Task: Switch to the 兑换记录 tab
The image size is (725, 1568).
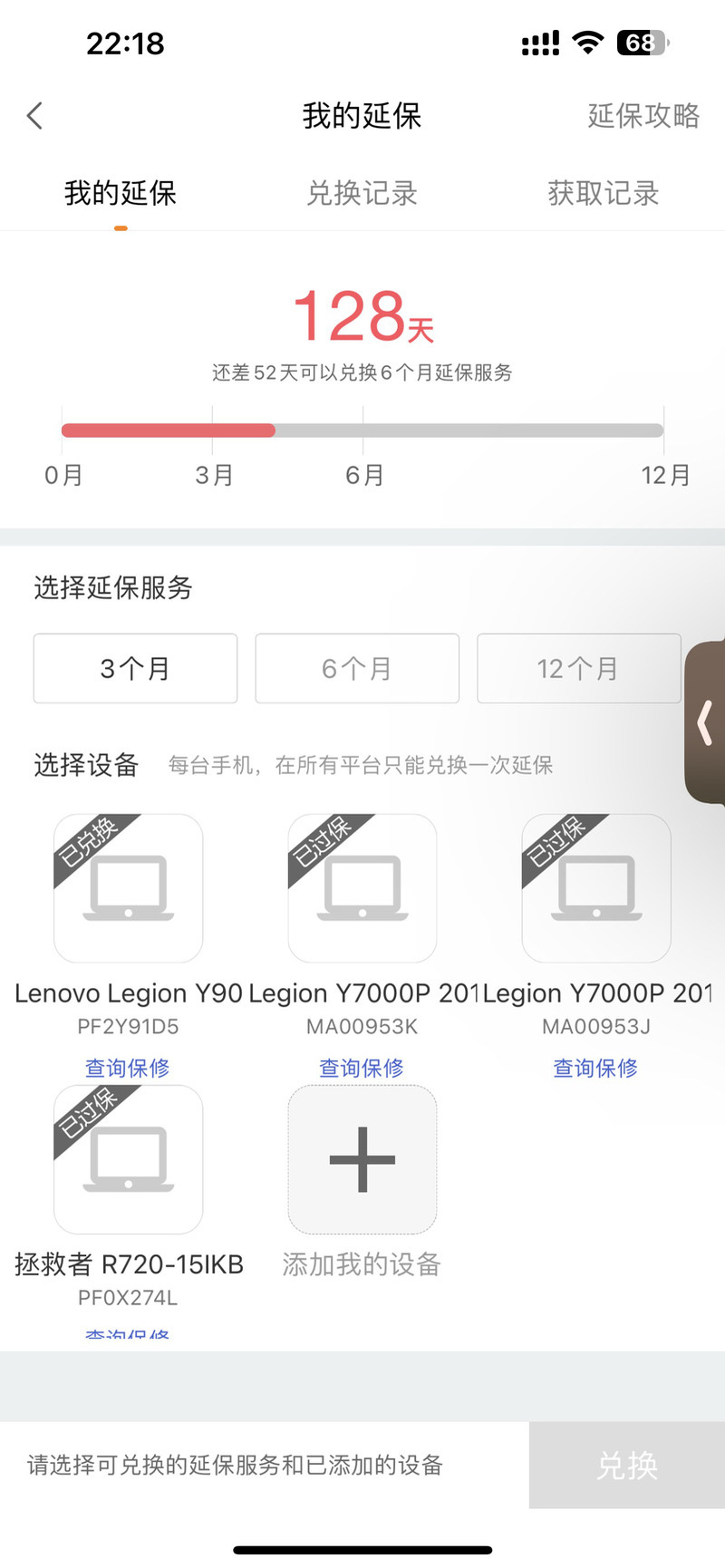Action: click(x=362, y=193)
